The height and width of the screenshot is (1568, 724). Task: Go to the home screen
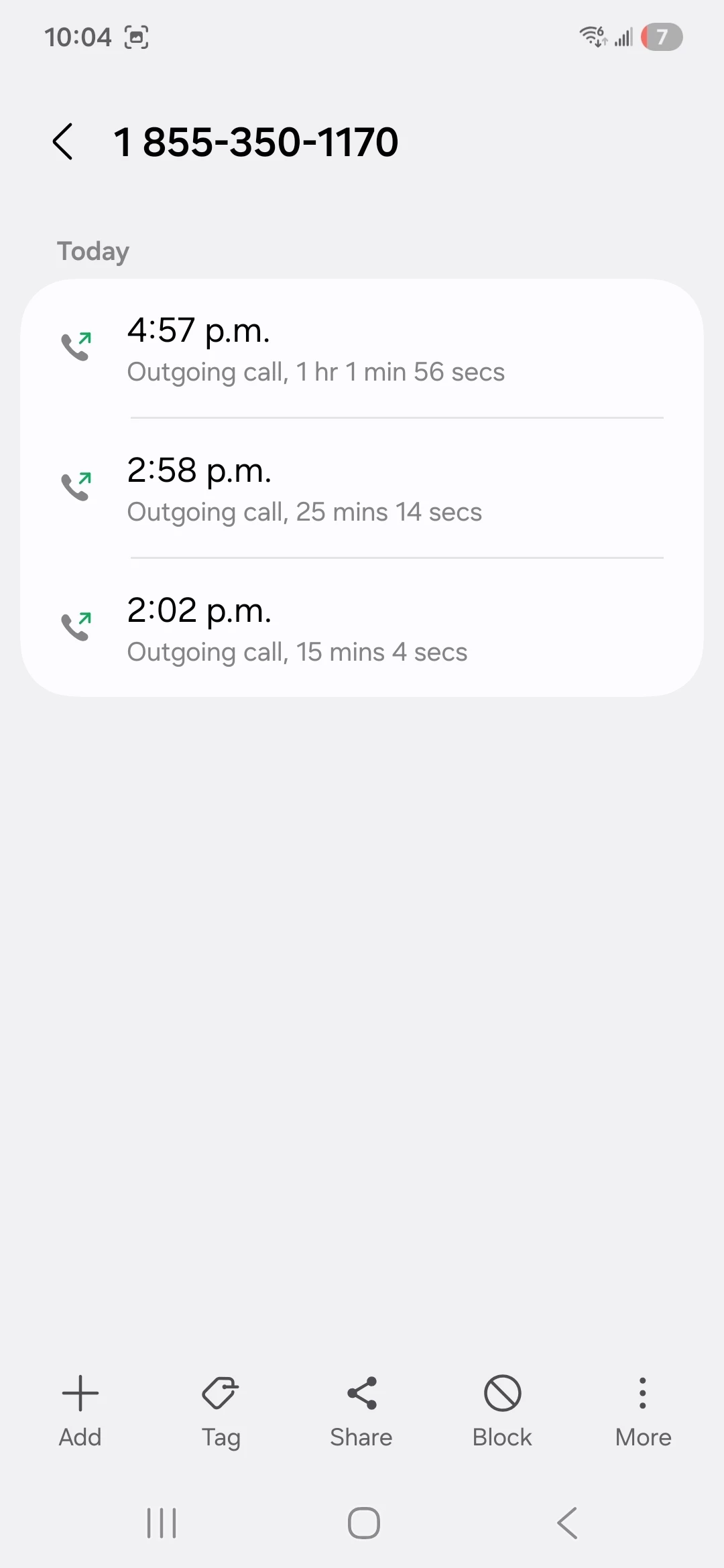click(363, 1523)
